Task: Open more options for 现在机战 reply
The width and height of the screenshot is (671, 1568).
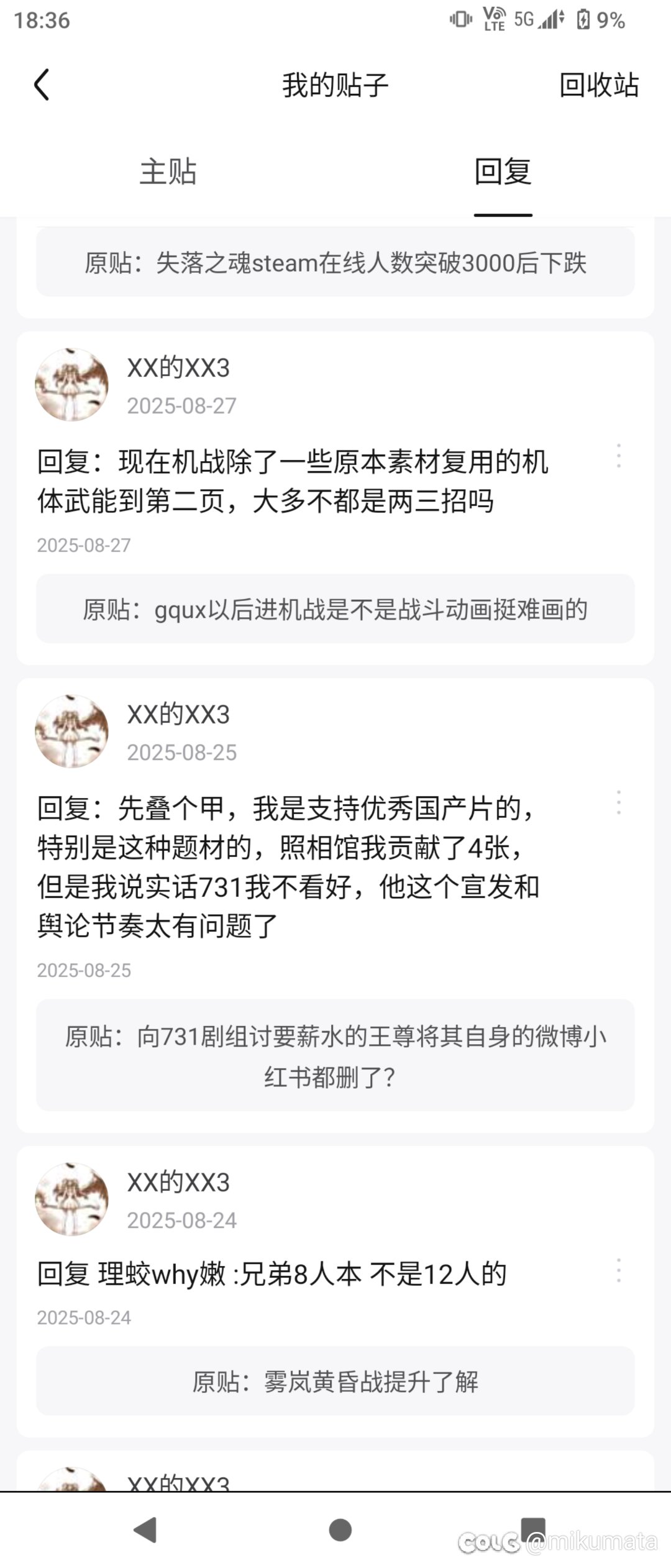Action: pos(618,456)
